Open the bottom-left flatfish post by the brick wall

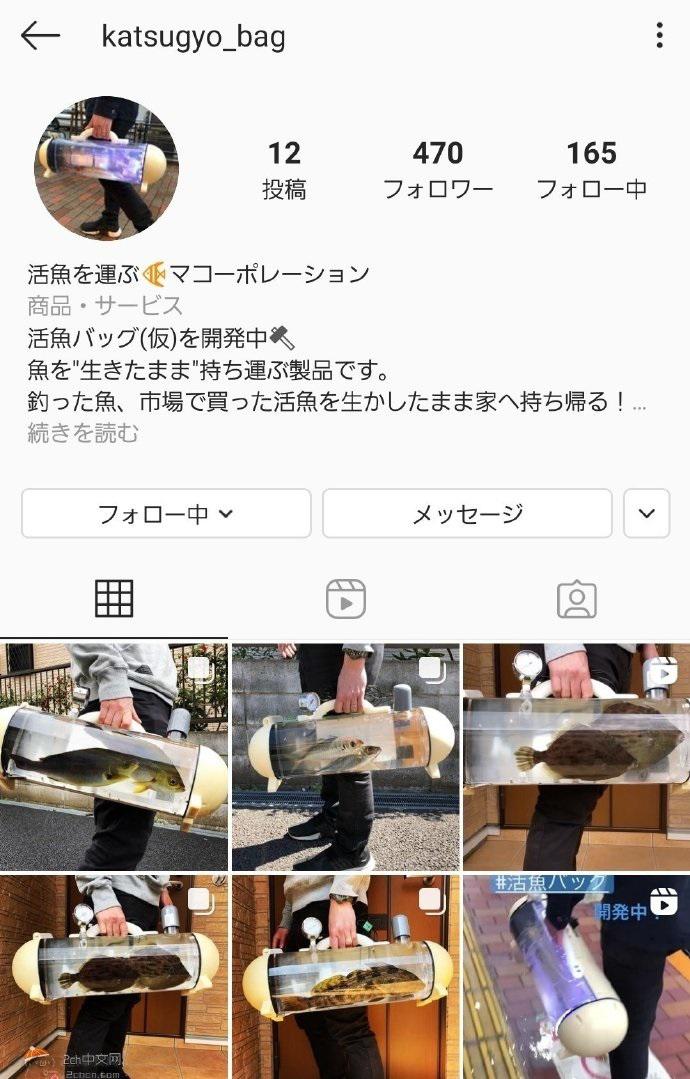coord(114,976)
